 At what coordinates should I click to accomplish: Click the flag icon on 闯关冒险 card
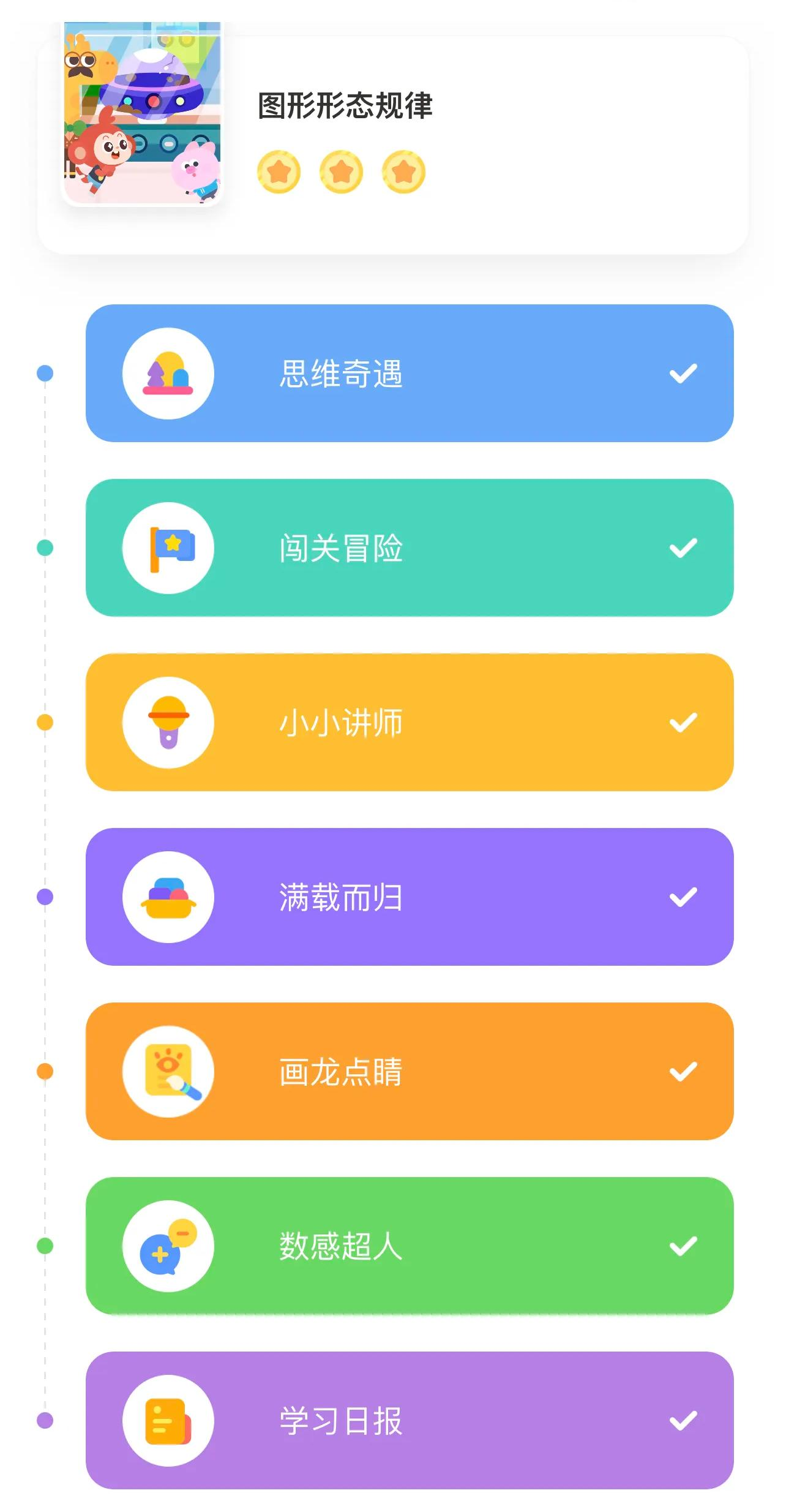pos(170,548)
